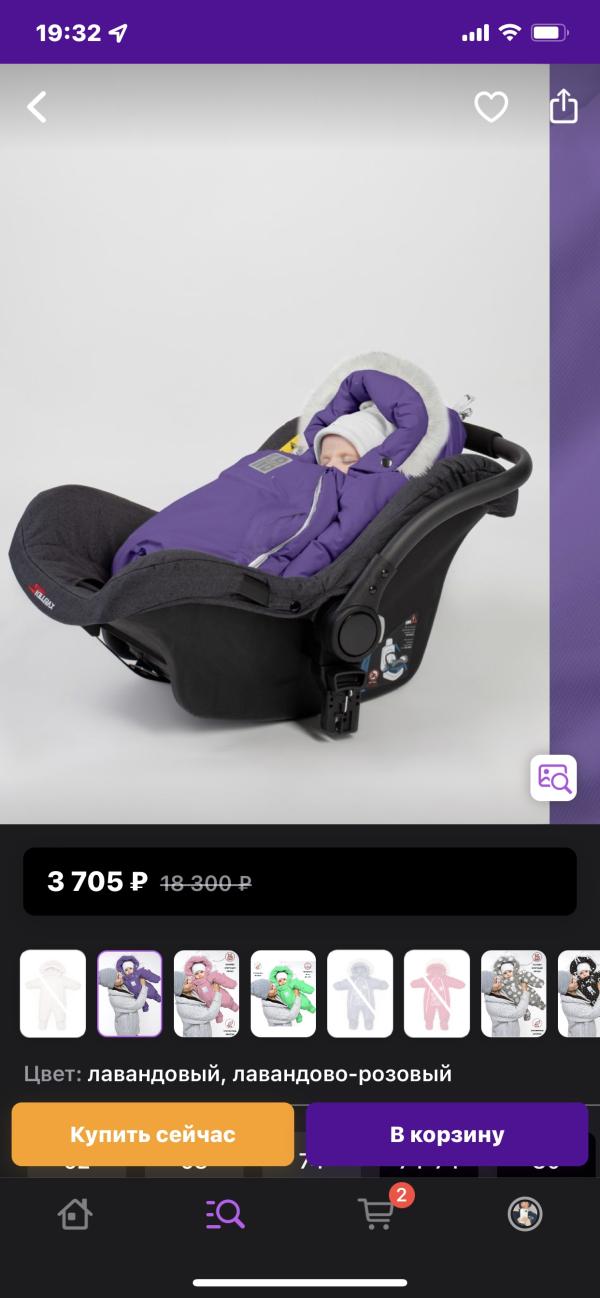Open the shopping cart tab
Image resolution: width=600 pixels, height=1298 pixels.
[378, 1212]
